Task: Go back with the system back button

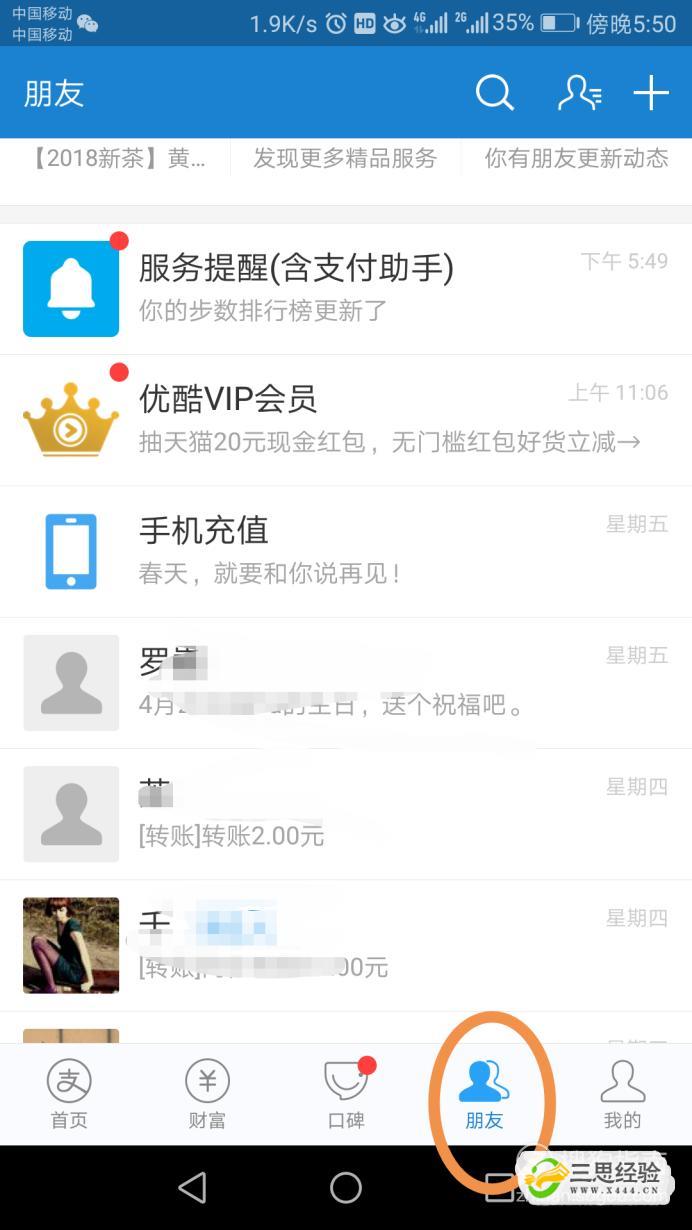Action: tap(192, 1187)
